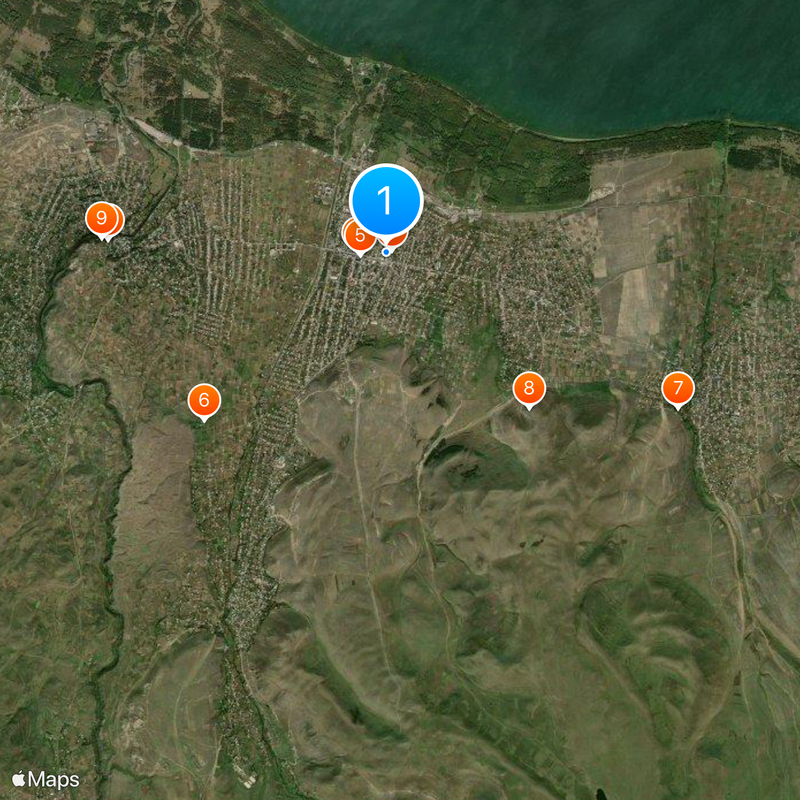The image size is (800, 800).
Task: Open the orange pin numbered 6
Action: 204,400
